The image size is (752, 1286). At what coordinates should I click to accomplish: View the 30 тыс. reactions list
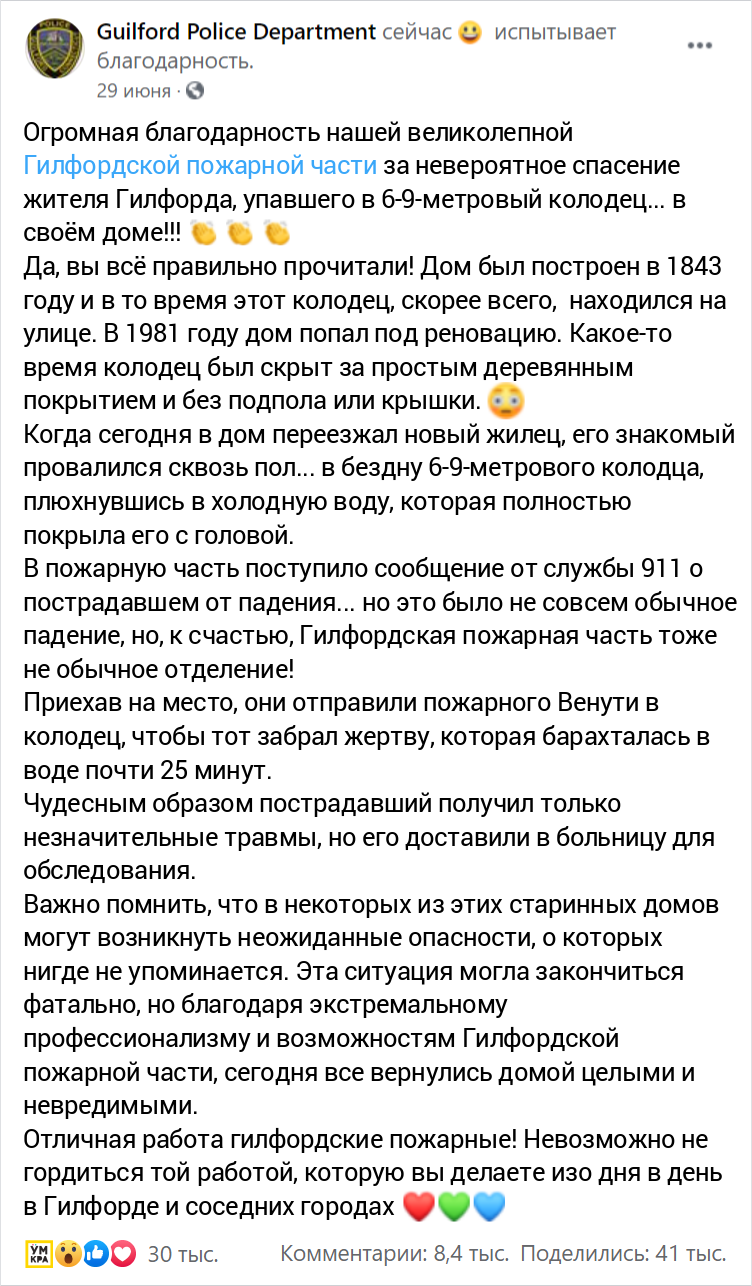pyautogui.click(x=182, y=1254)
